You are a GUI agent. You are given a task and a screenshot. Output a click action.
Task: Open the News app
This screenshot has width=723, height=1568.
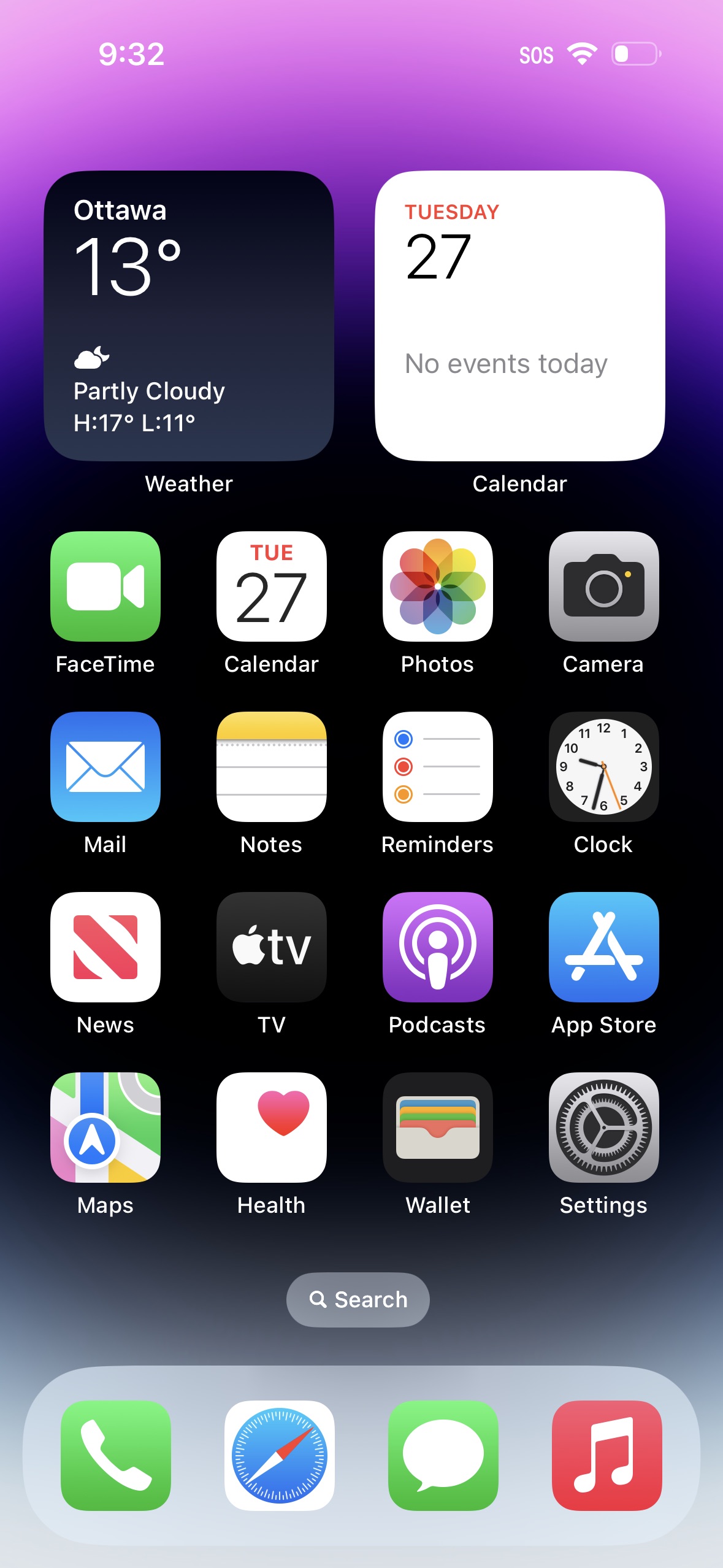(x=105, y=947)
